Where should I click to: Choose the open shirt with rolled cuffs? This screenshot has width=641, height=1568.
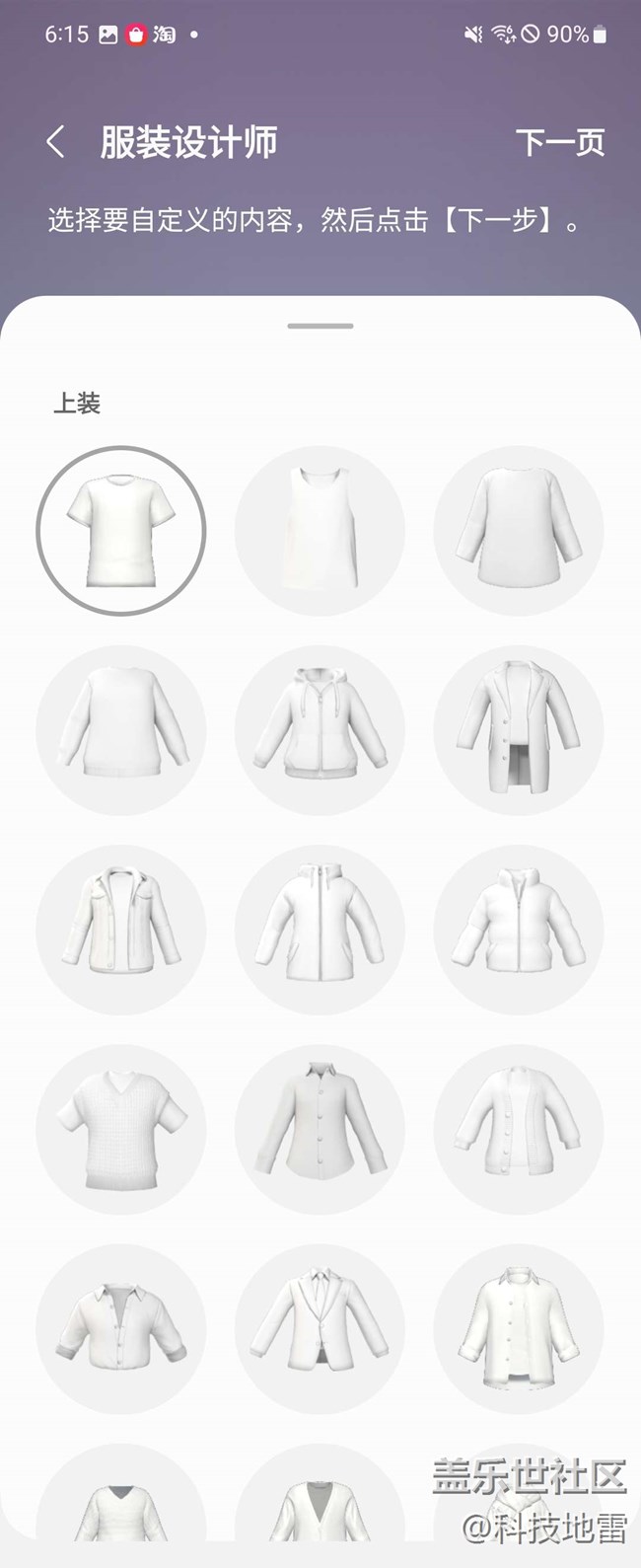(x=519, y=1328)
